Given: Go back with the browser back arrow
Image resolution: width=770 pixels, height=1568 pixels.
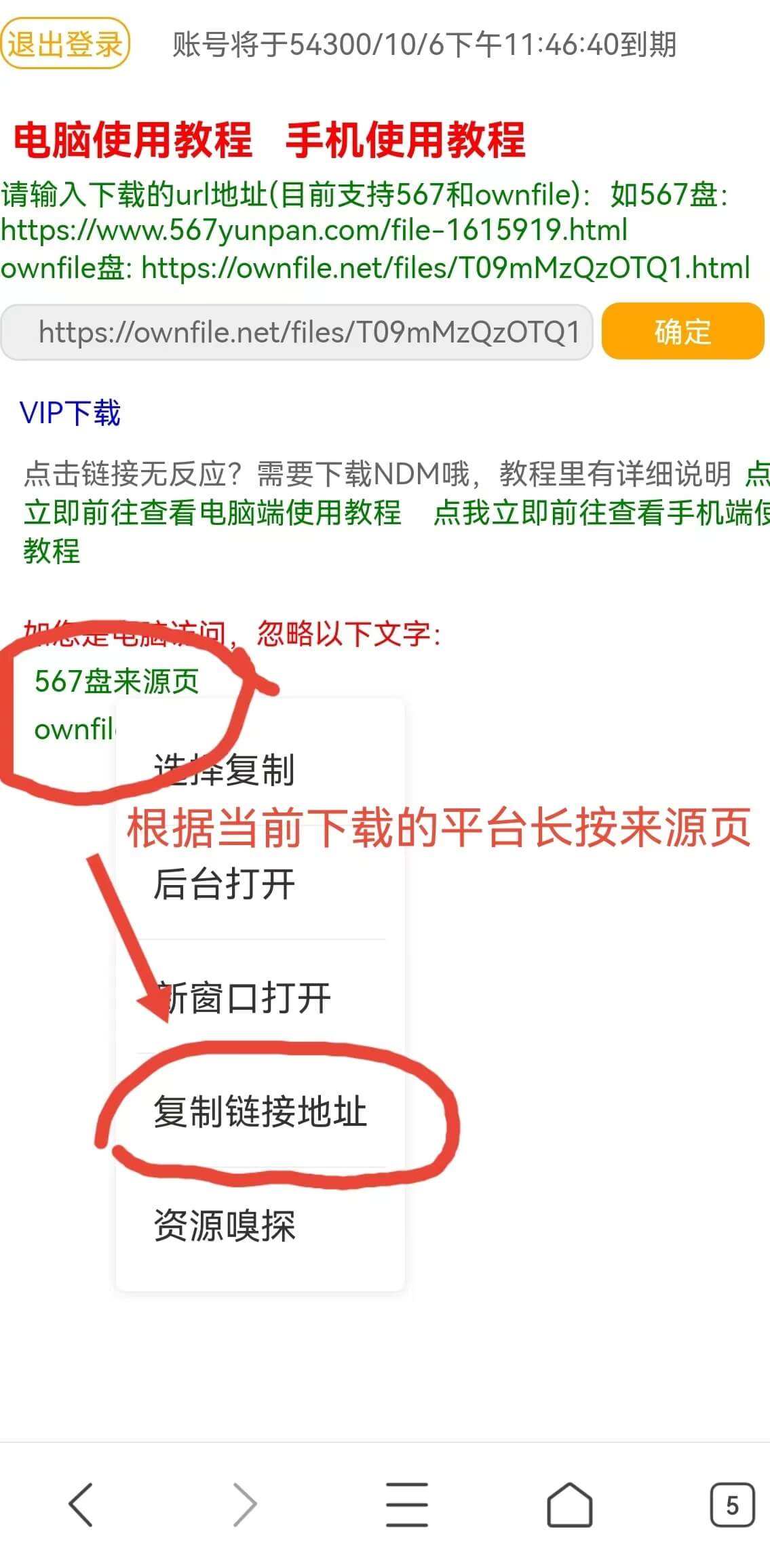Looking at the screenshot, I should (x=81, y=1504).
